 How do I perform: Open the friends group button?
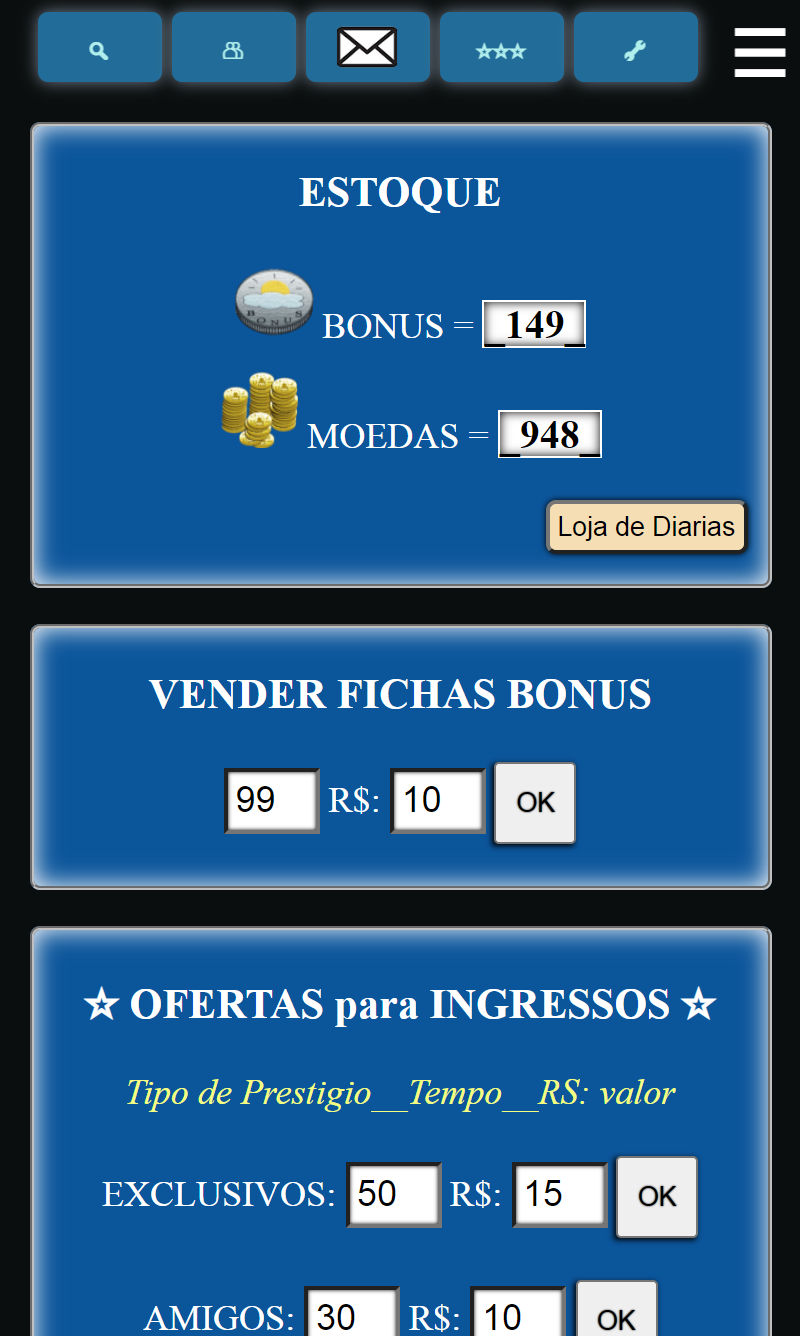click(233, 48)
